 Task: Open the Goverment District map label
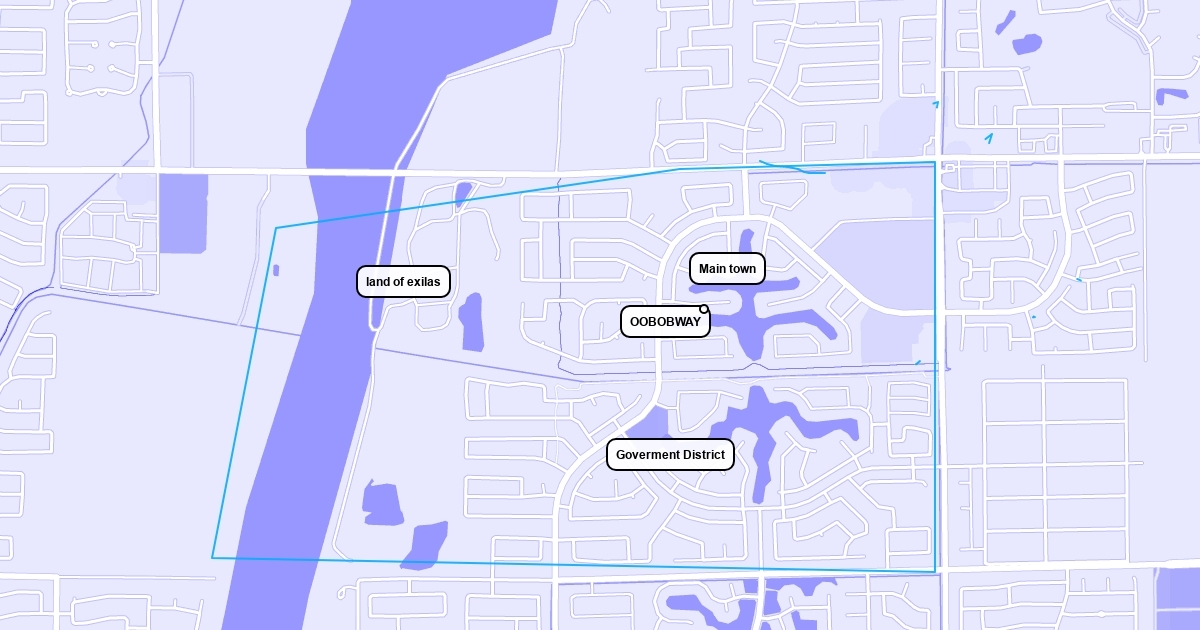670,455
